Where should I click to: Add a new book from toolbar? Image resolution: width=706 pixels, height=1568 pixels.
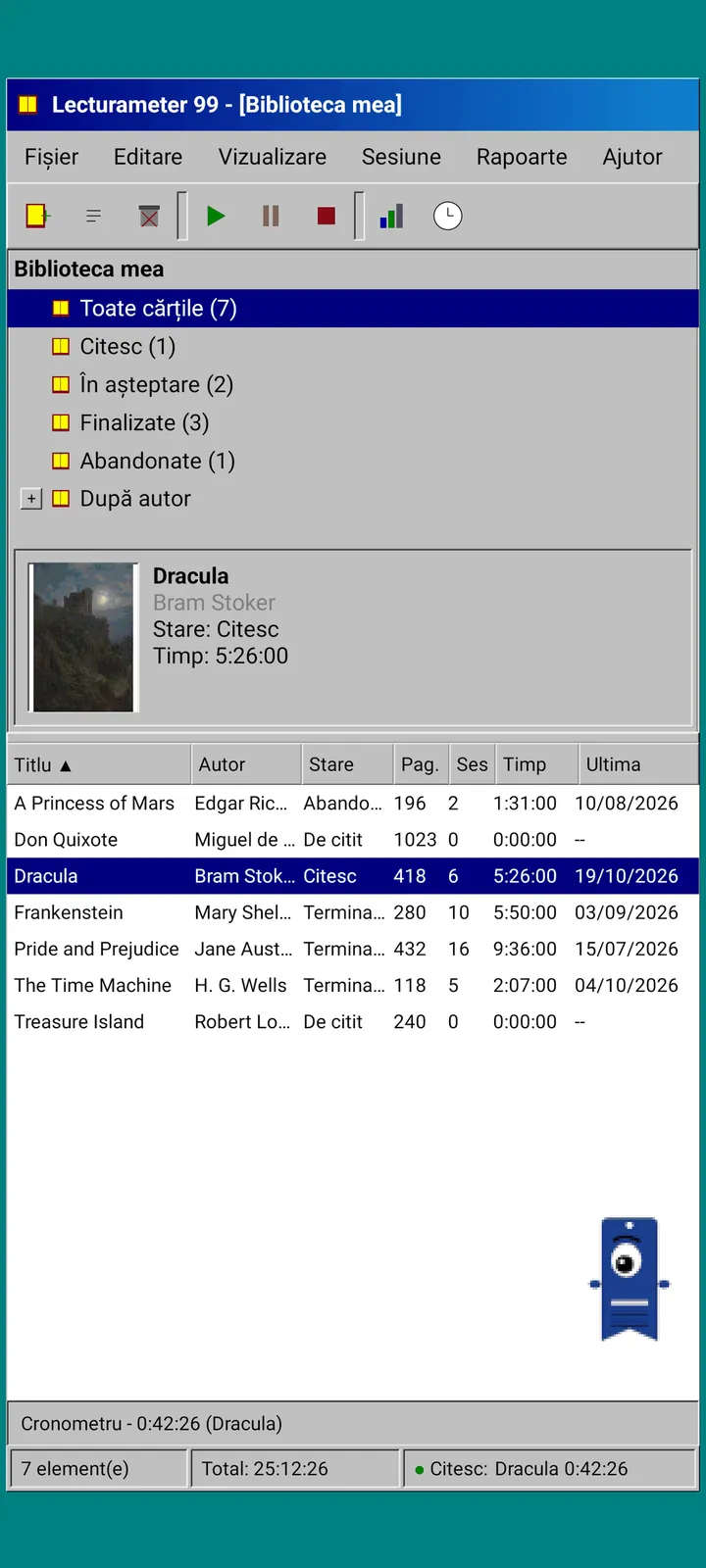pos(38,216)
